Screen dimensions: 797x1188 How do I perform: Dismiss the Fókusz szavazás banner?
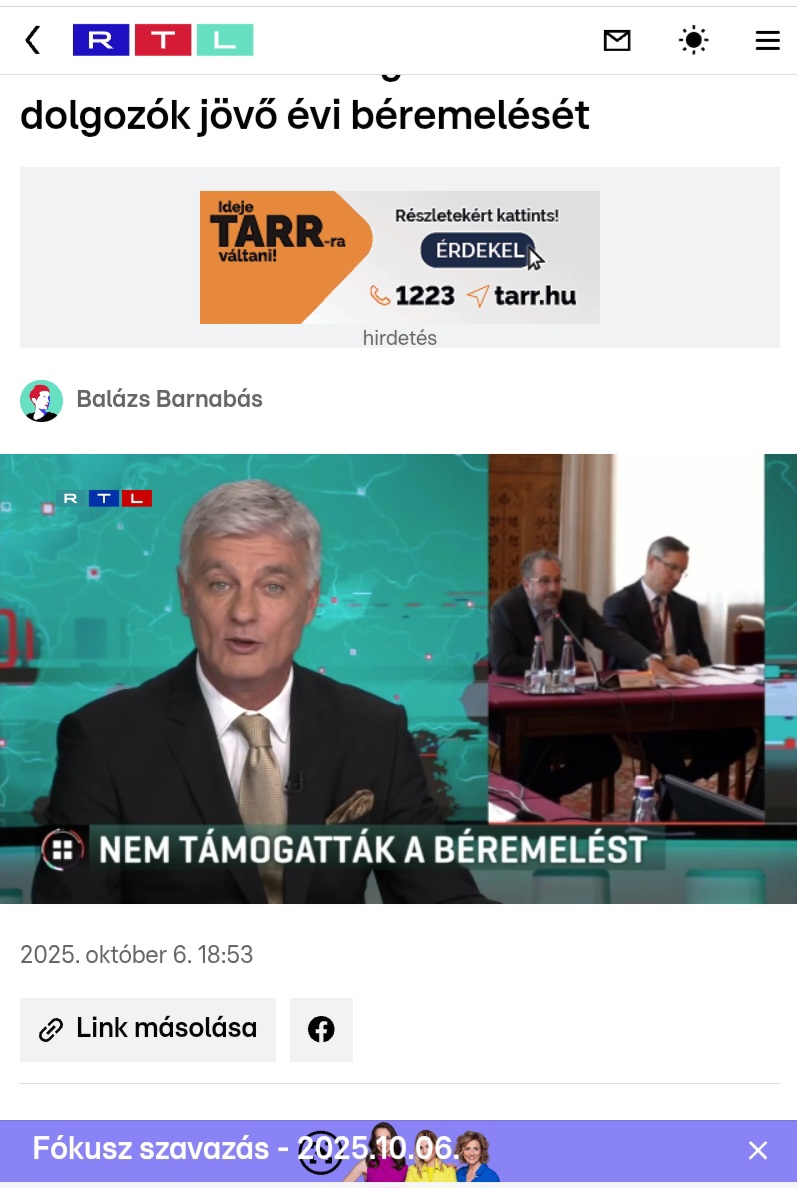758,1150
